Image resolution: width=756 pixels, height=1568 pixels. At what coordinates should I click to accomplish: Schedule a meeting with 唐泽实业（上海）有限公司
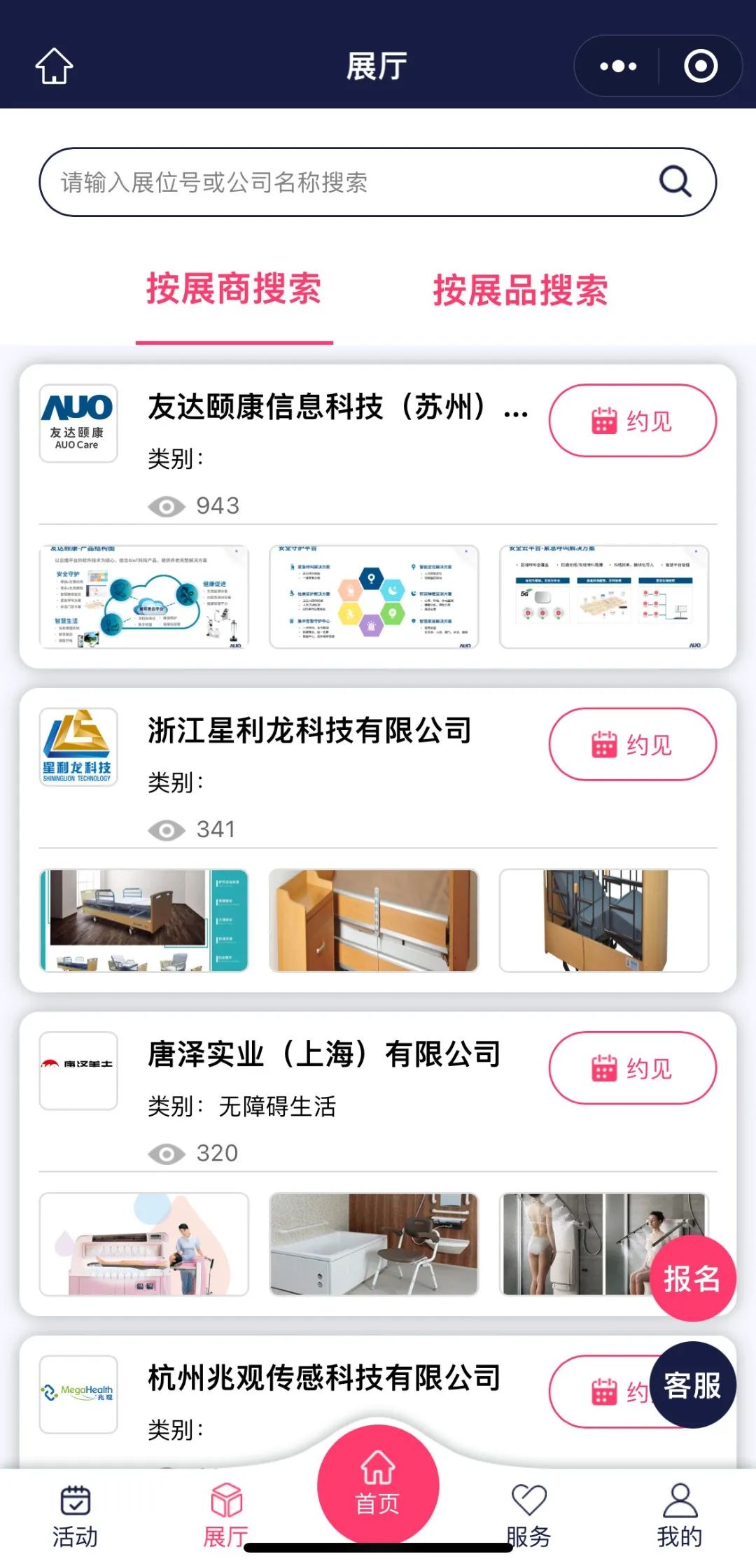[x=632, y=1068]
